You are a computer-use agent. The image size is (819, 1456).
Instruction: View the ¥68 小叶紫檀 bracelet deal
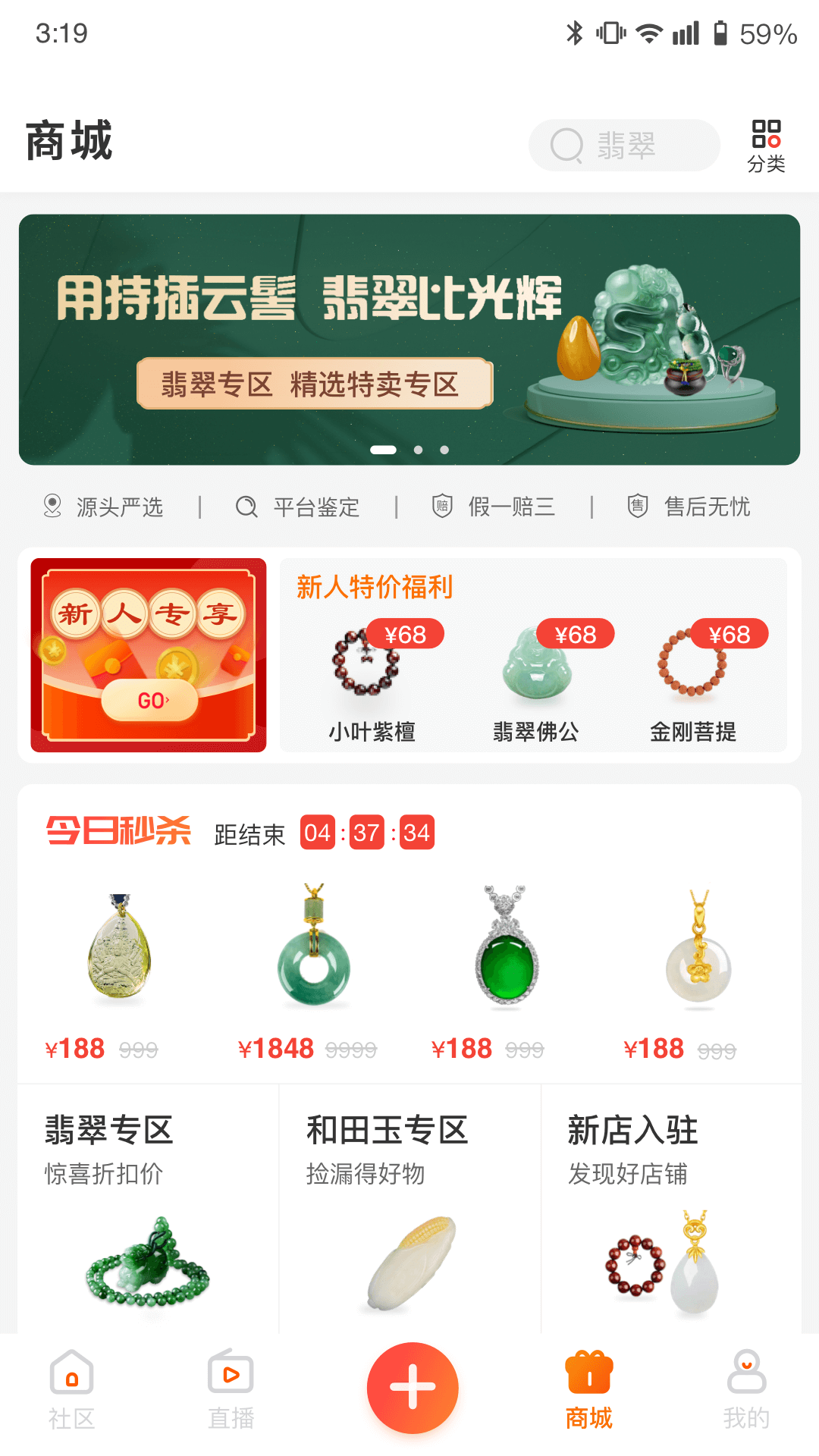coord(372,679)
